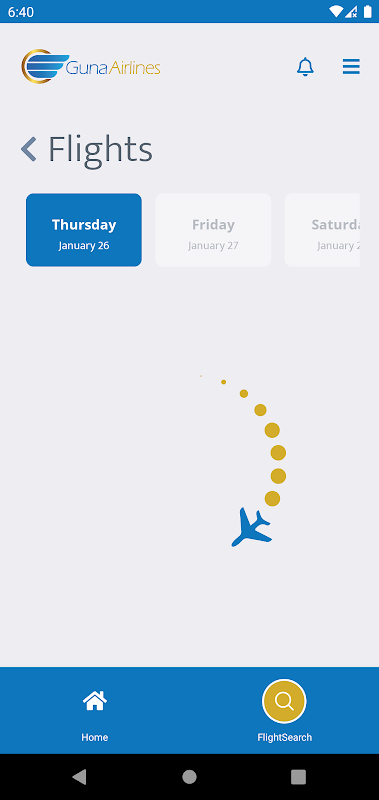Open the hamburger menu
The image size is (379, 800).
[351, 67]
